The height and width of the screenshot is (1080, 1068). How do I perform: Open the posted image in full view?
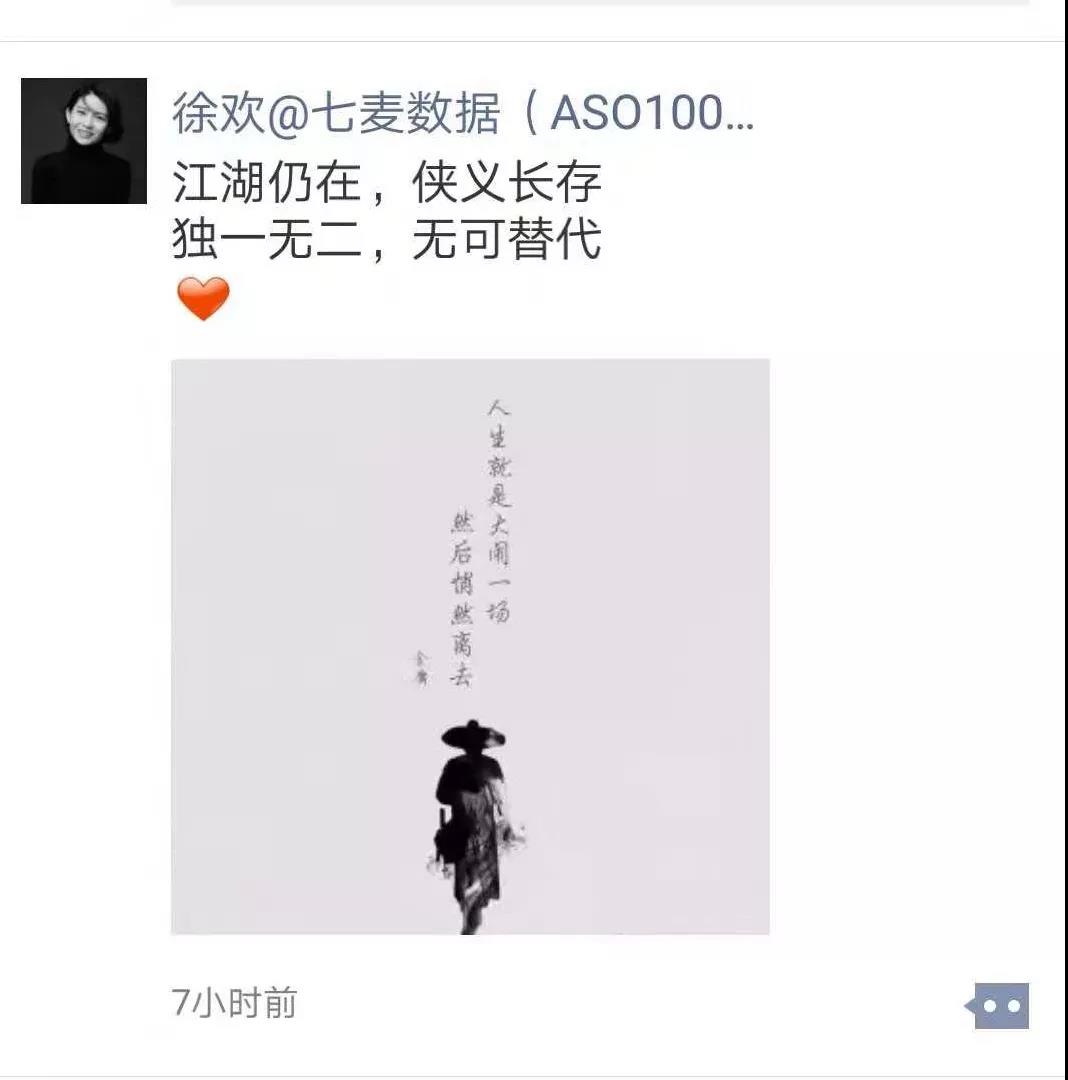tap(470, 646)
